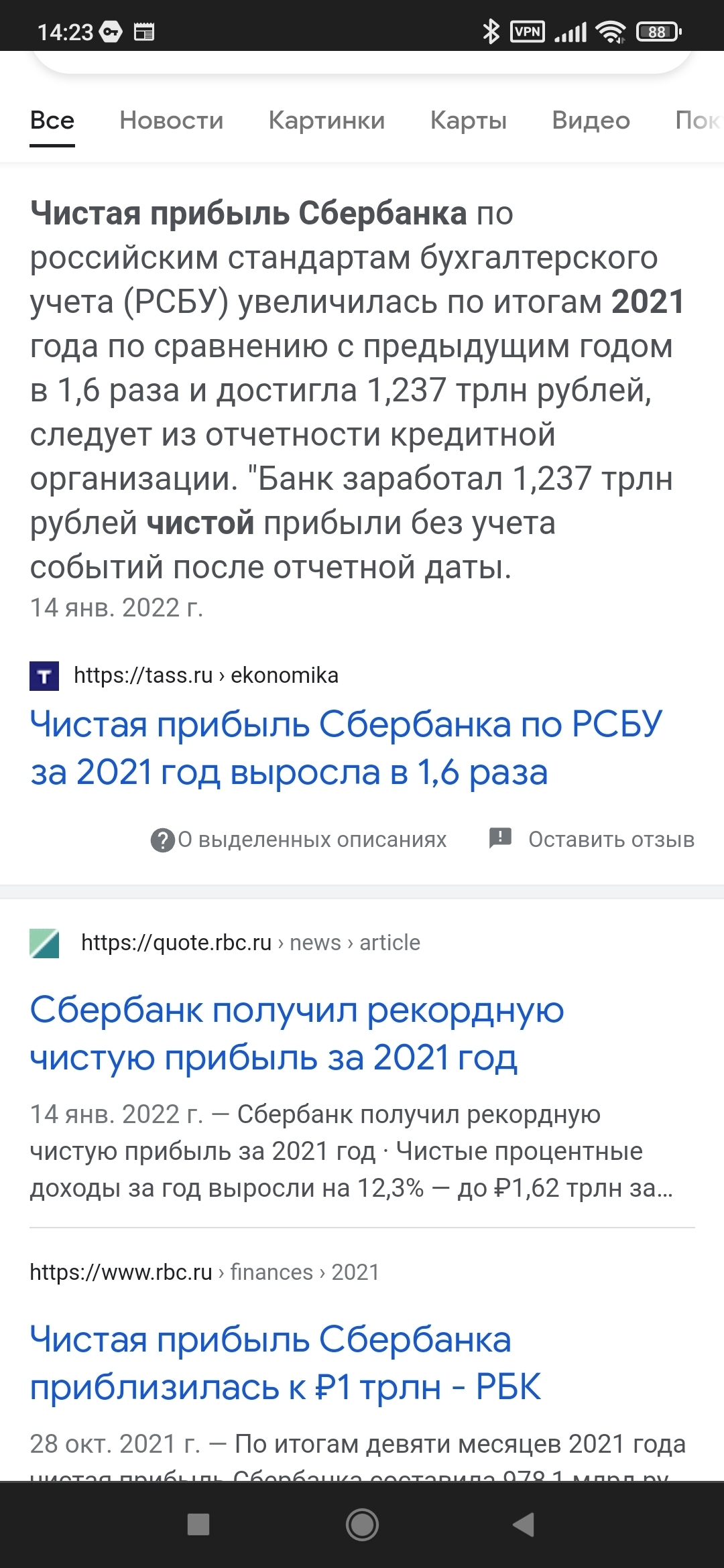Switch to the Картинки tab
This screenshot has width=724, height=1568.
[326, 121]
